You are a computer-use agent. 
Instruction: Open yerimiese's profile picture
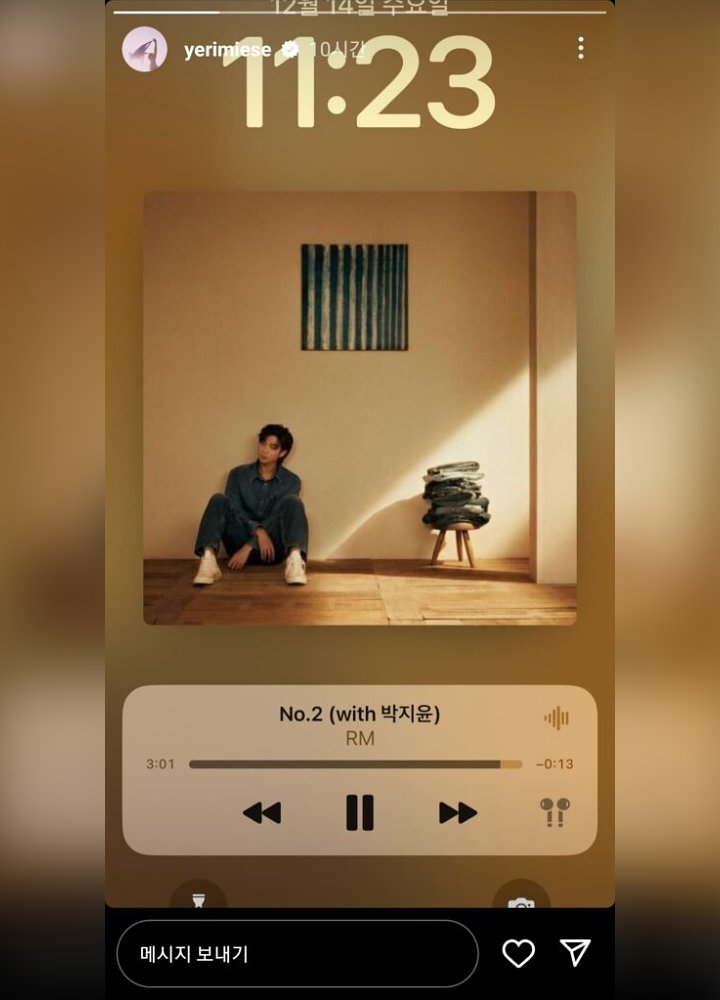144,49
